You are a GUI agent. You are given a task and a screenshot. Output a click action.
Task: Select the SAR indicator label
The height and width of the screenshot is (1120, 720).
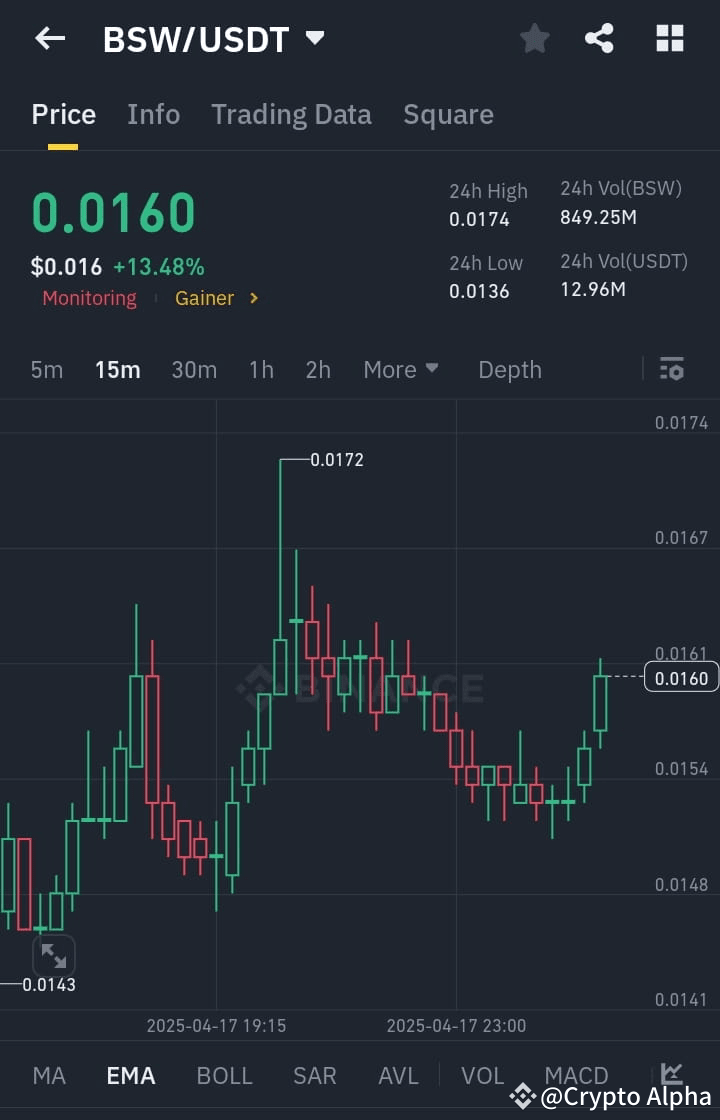[314, 1075]
